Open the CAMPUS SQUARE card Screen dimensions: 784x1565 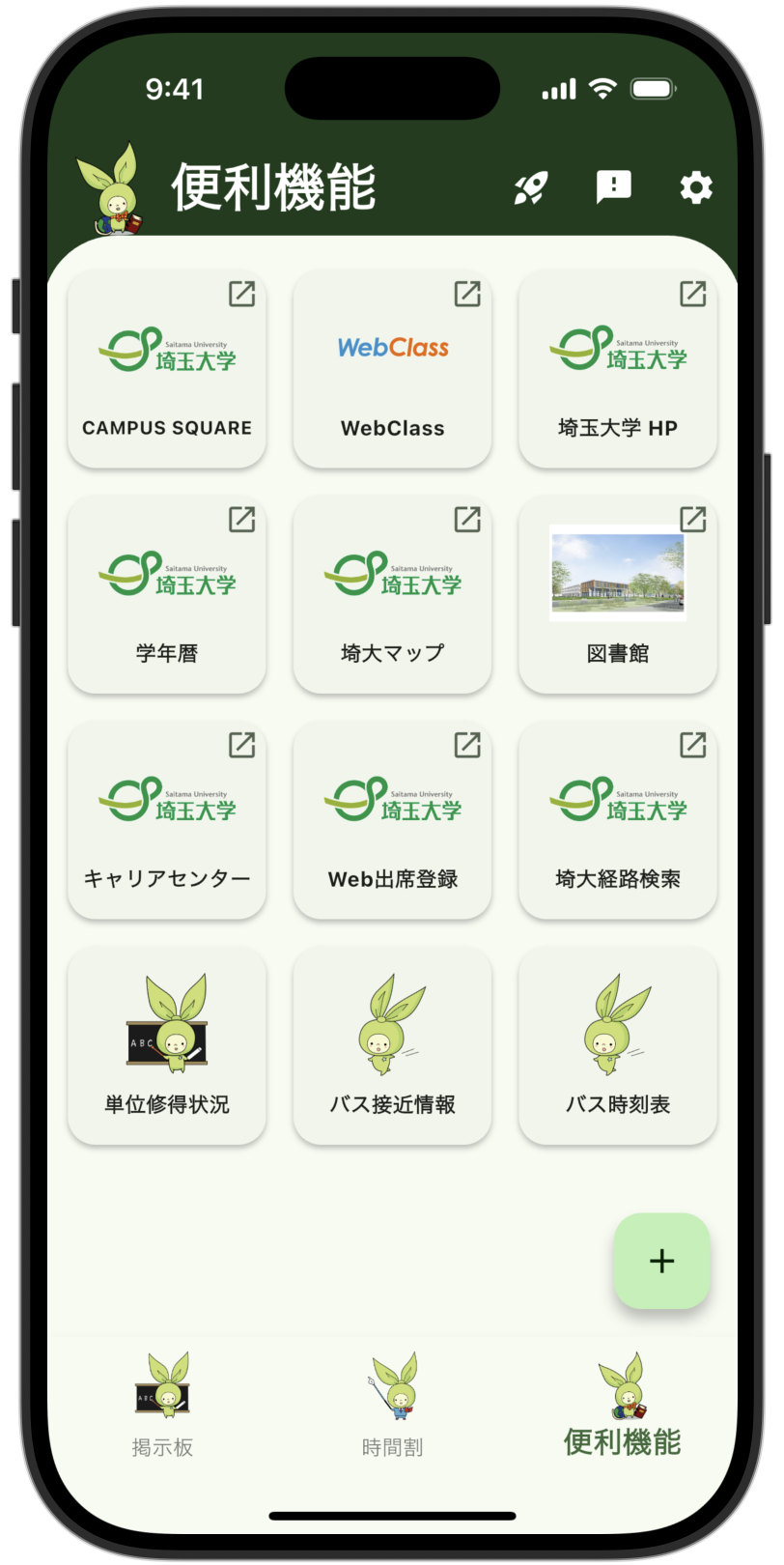coord(167,369)
